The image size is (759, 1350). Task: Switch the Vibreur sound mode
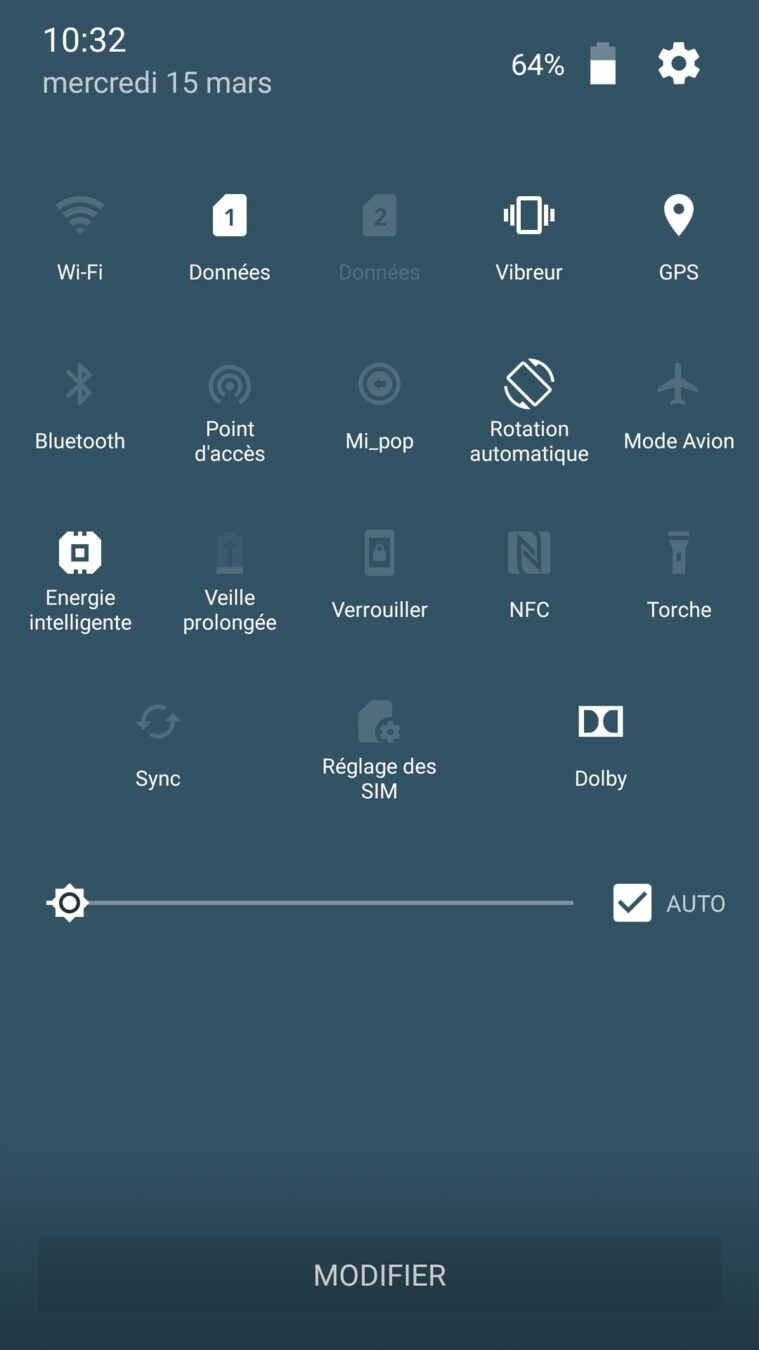pyautogui.click(x=529, y=216)
